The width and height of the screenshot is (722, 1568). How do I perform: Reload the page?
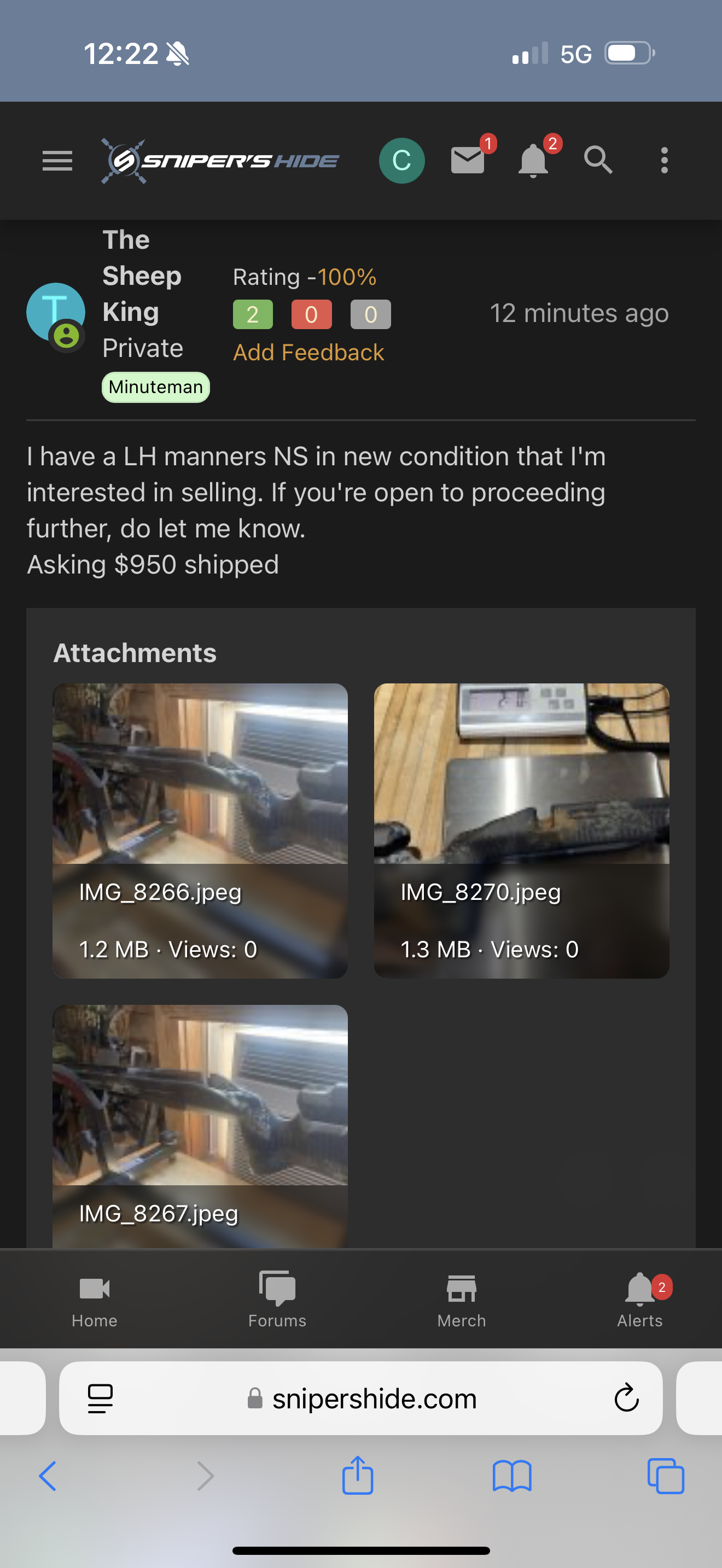626,1398
